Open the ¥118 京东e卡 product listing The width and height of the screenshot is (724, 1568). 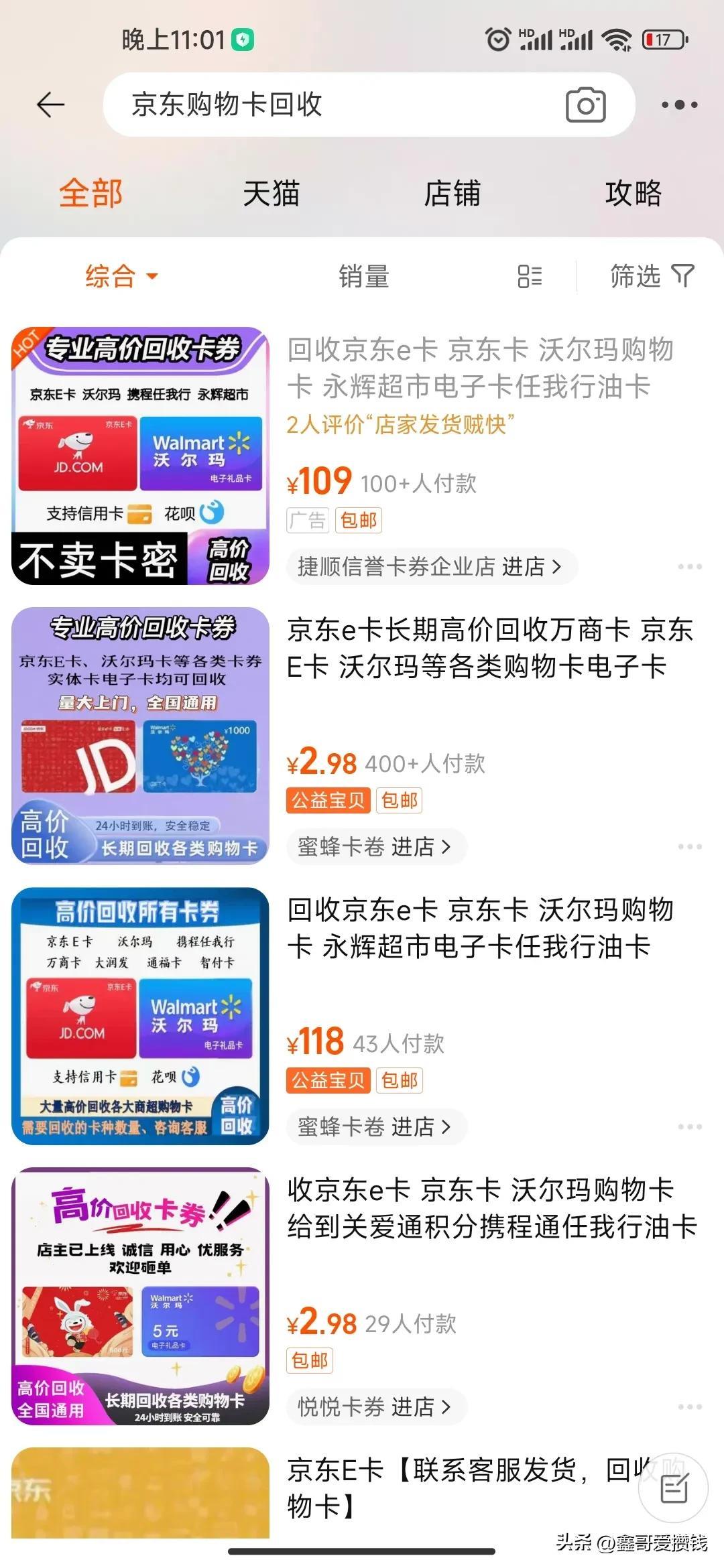[x=479, y=928]
